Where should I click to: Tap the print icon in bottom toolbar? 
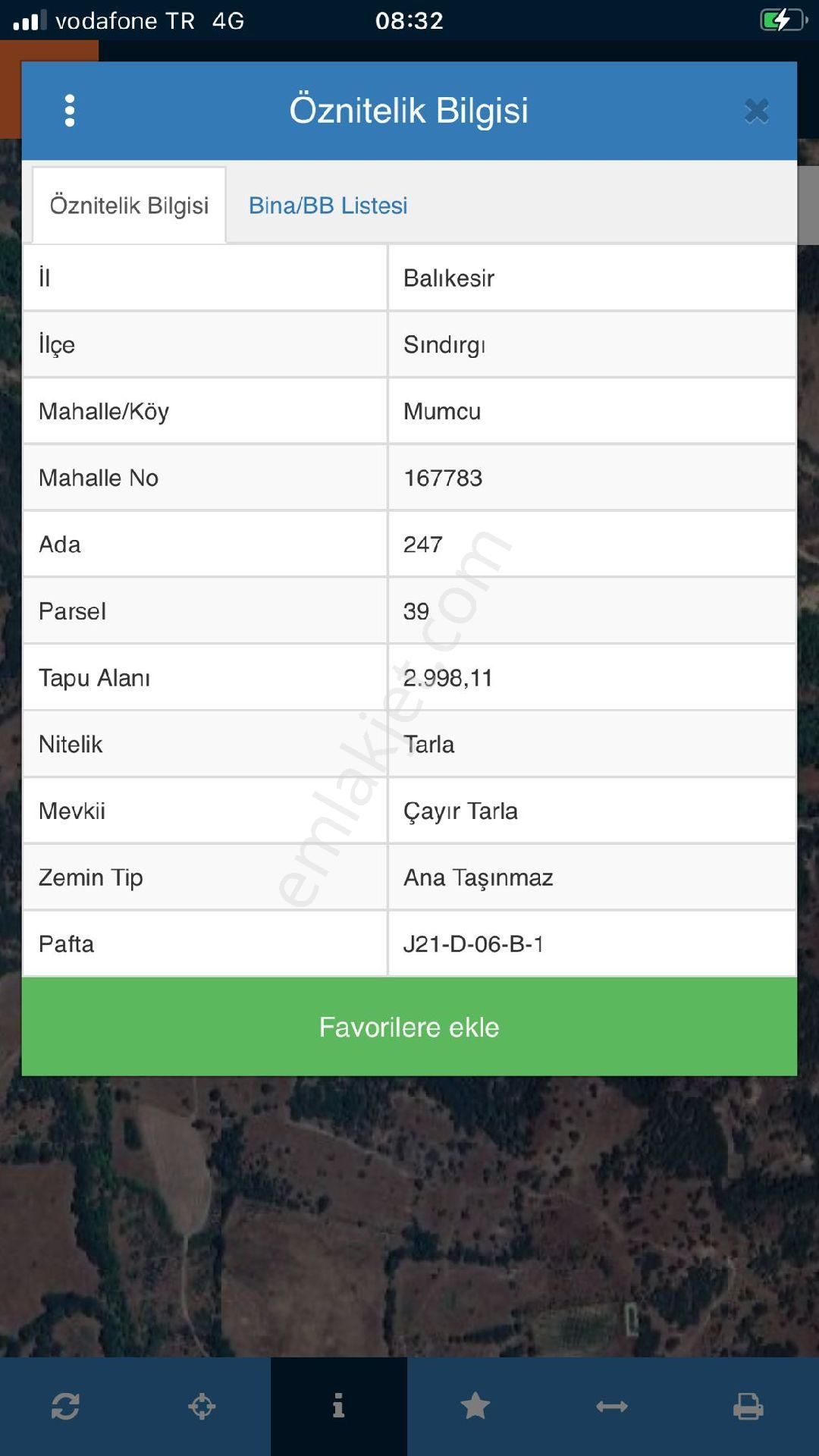tap(748, 1407)
